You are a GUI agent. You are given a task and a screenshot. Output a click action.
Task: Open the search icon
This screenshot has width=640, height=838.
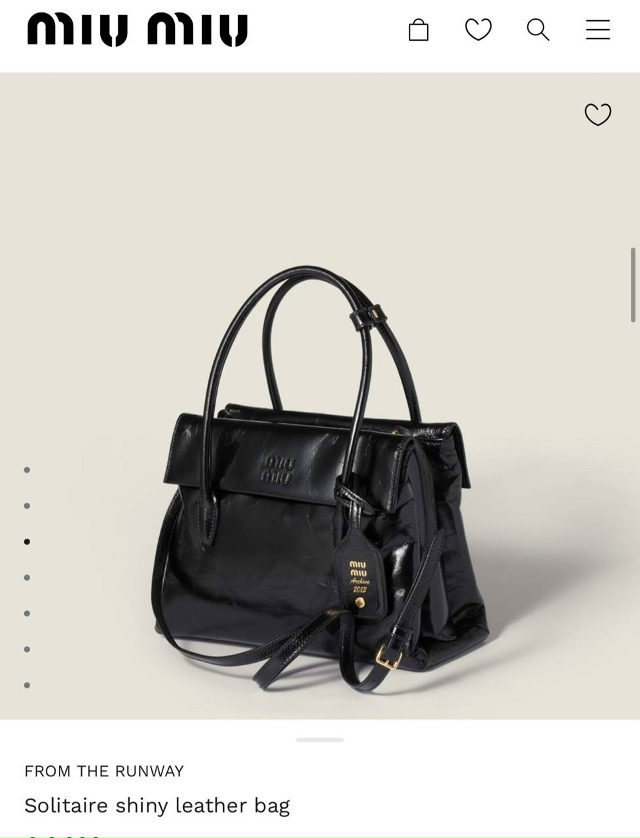pyautogui.click(x=538, y=30)
